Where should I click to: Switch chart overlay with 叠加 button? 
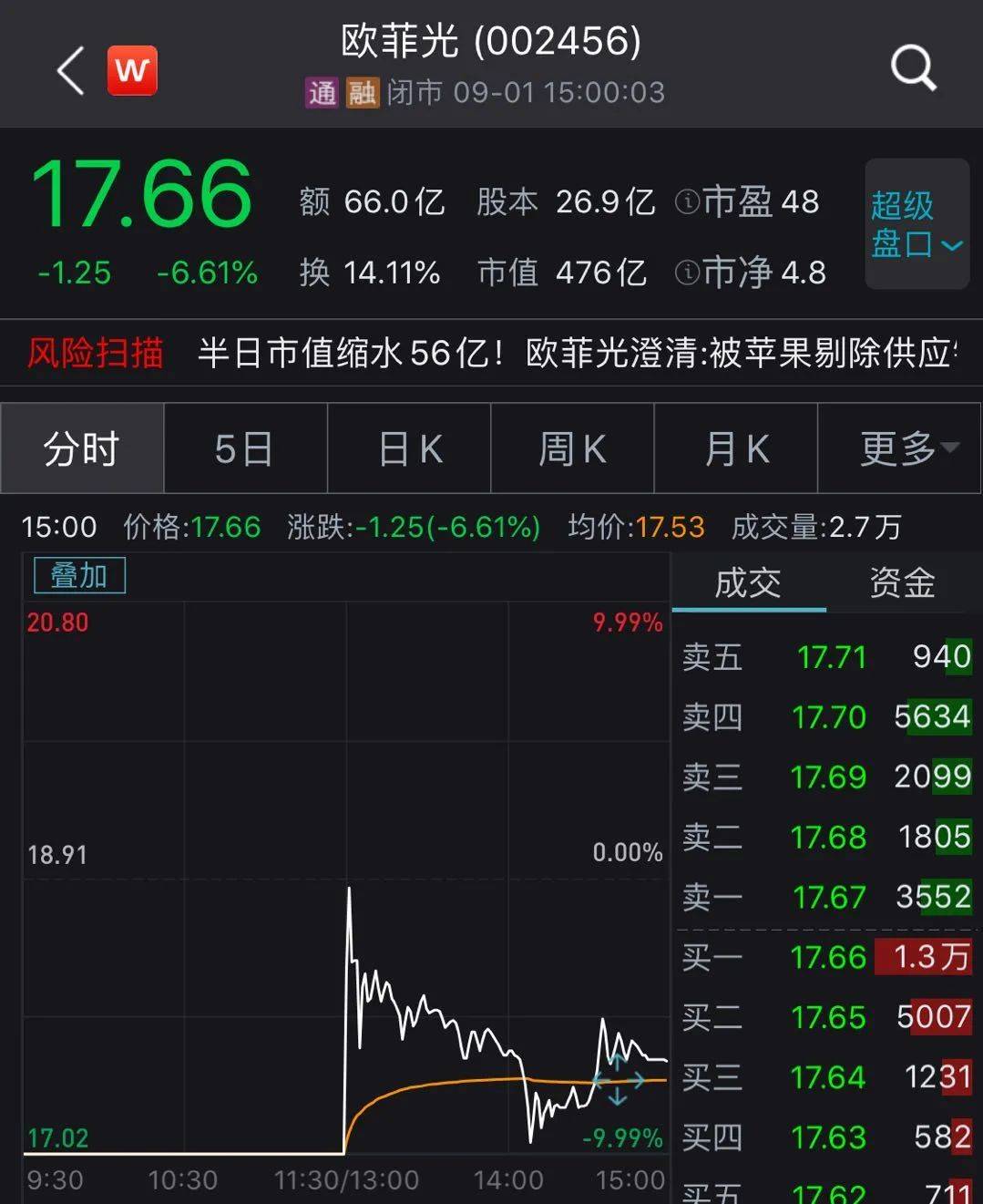coord(78,575)
